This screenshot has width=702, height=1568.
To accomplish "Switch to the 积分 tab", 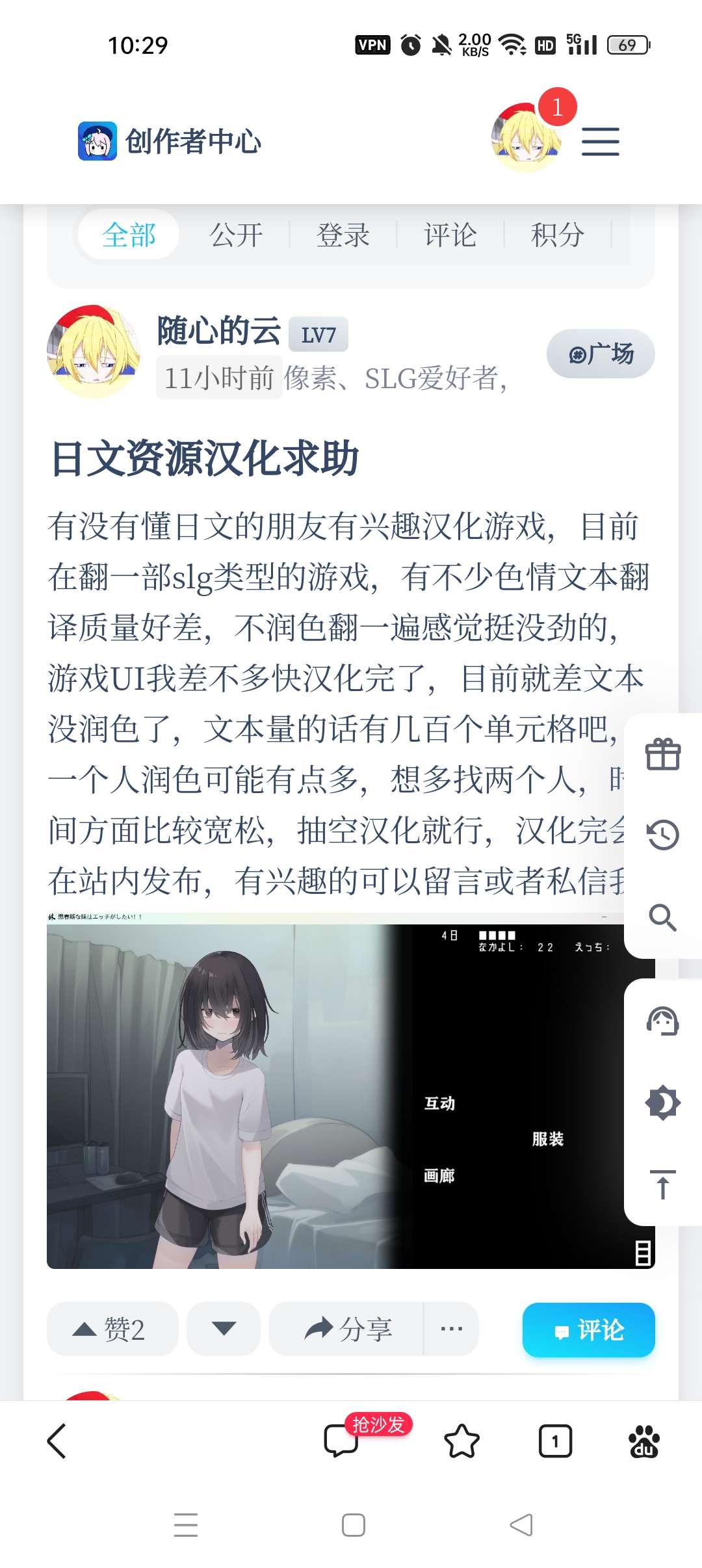I will tap(557, 235).
